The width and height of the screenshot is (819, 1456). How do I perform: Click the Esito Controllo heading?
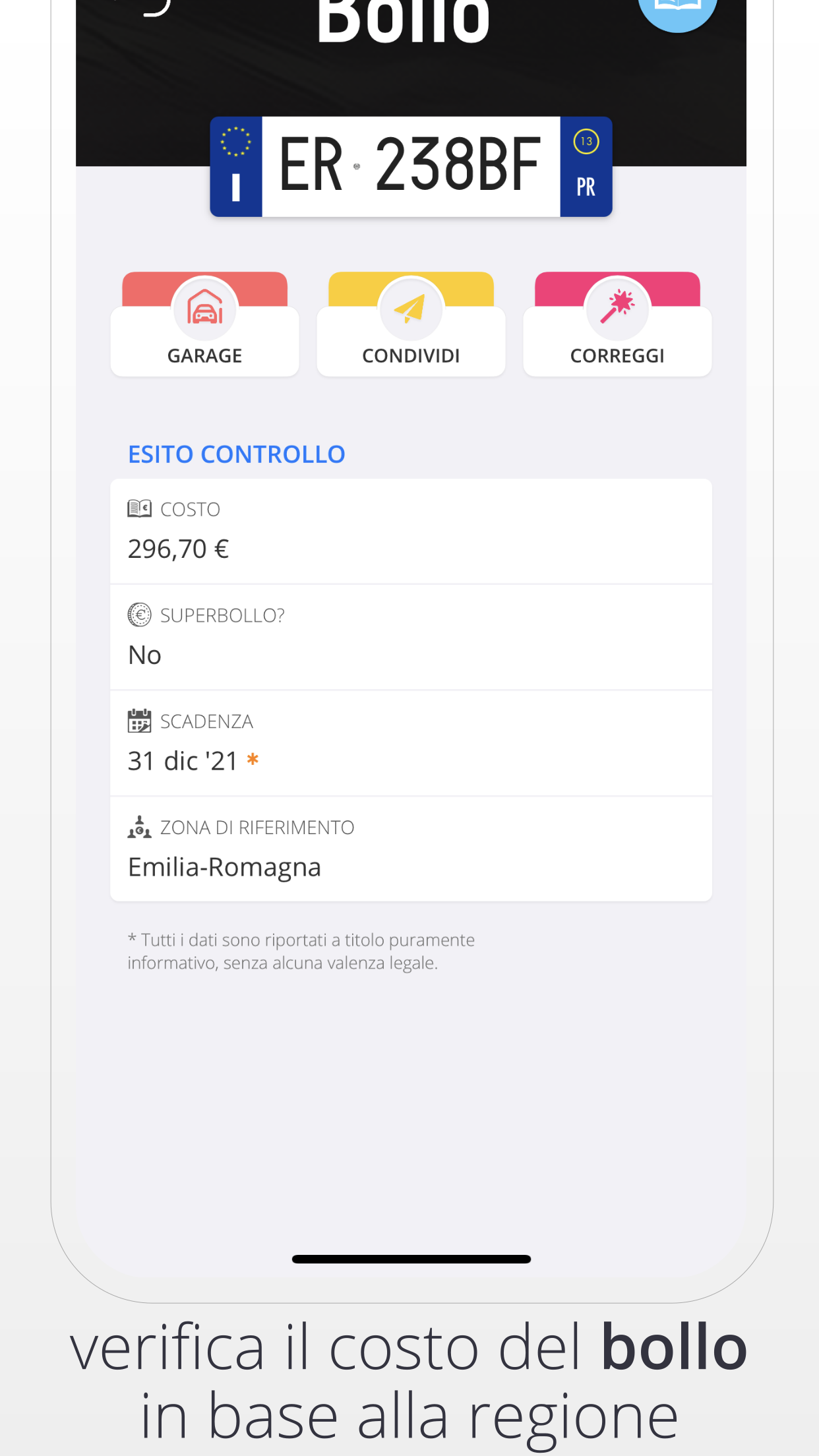[237, 454]
